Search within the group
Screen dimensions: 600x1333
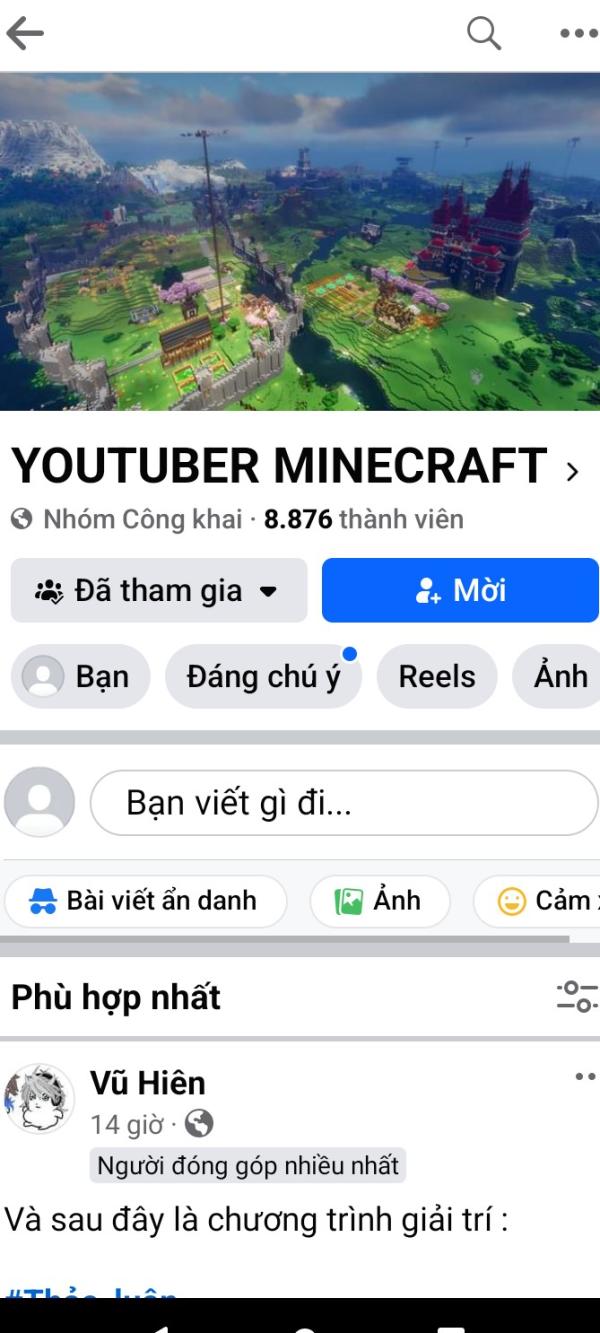(484, 33)
